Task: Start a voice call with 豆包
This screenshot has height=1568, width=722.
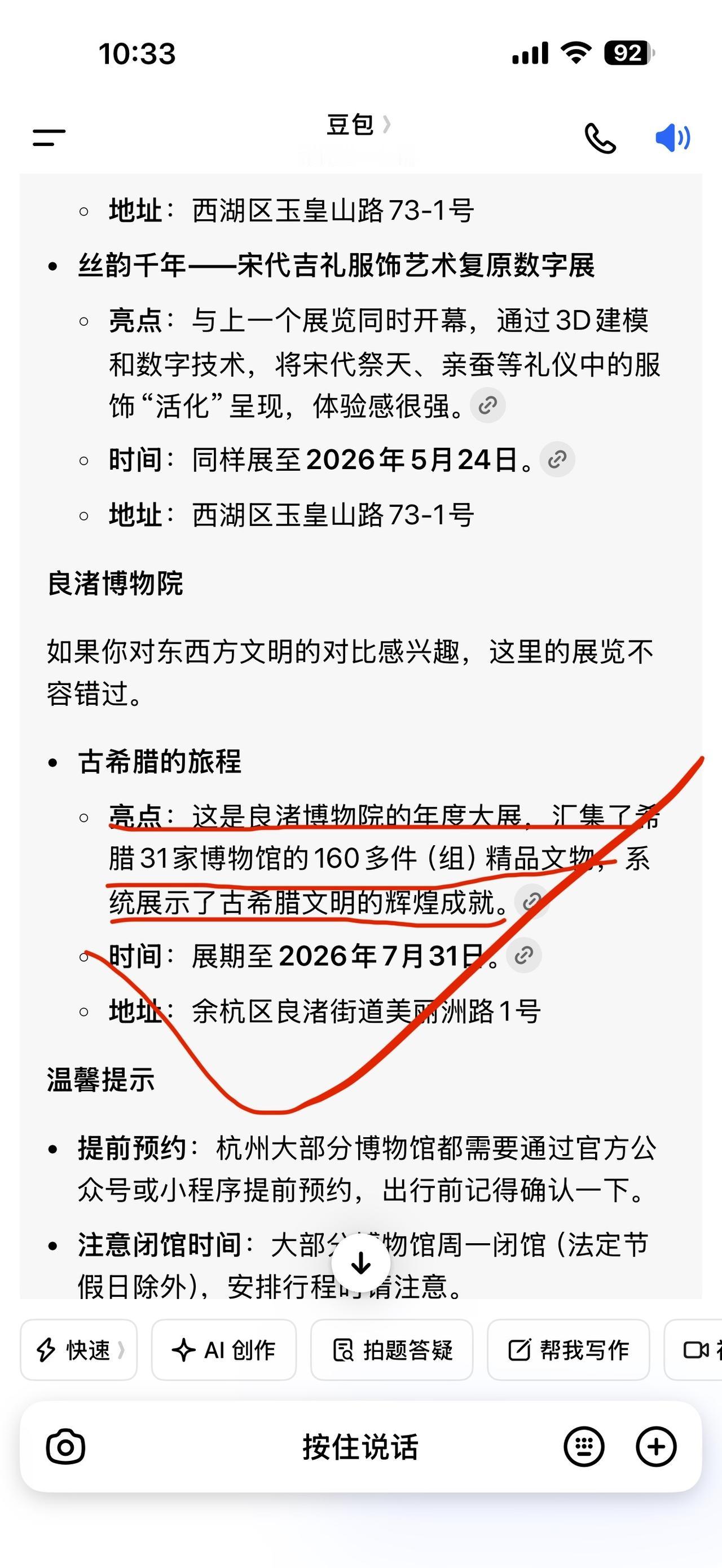Action: coord(601,139)
